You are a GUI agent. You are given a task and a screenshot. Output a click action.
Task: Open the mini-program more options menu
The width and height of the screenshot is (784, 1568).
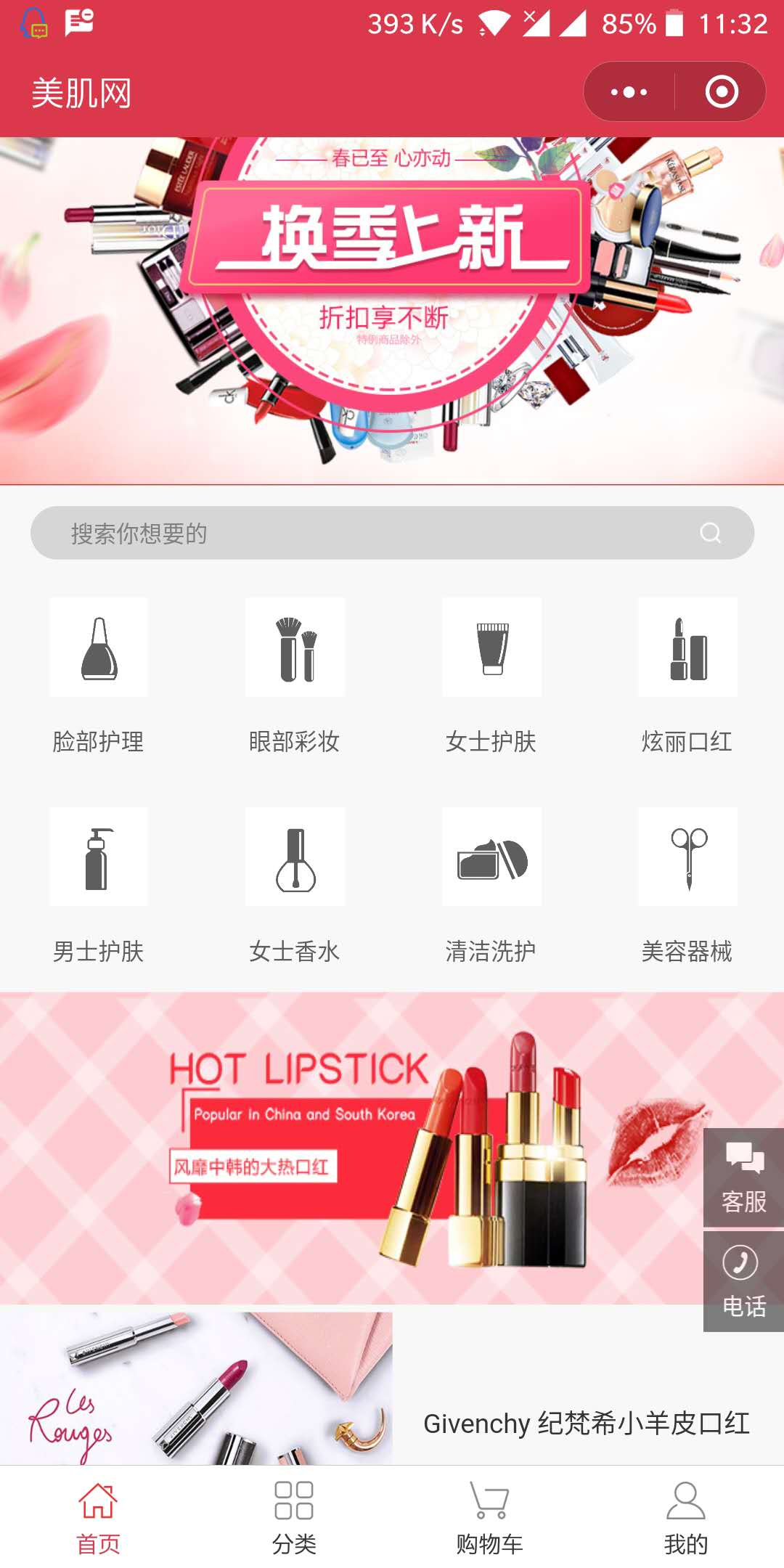click(629, 92)
